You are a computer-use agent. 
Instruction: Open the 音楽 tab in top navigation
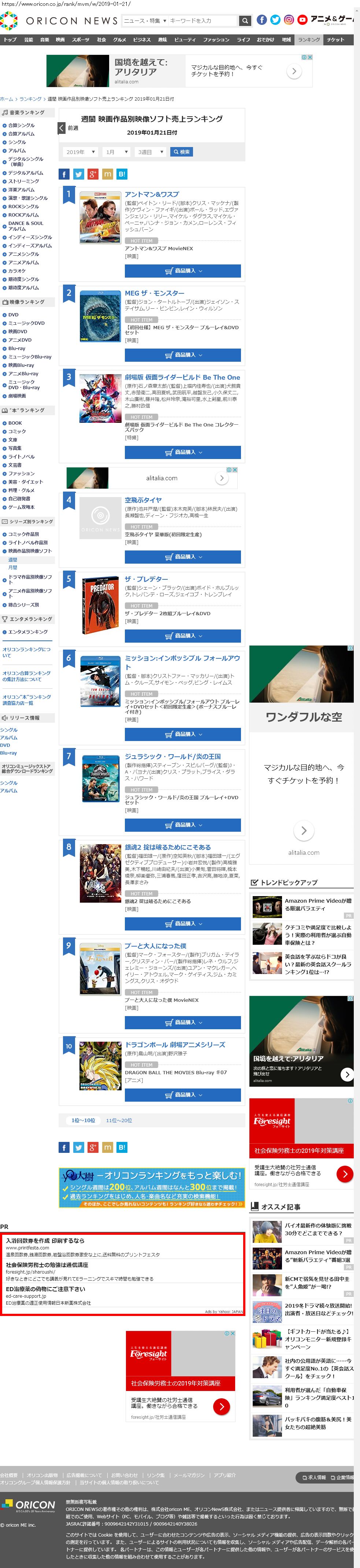[44, 40]
